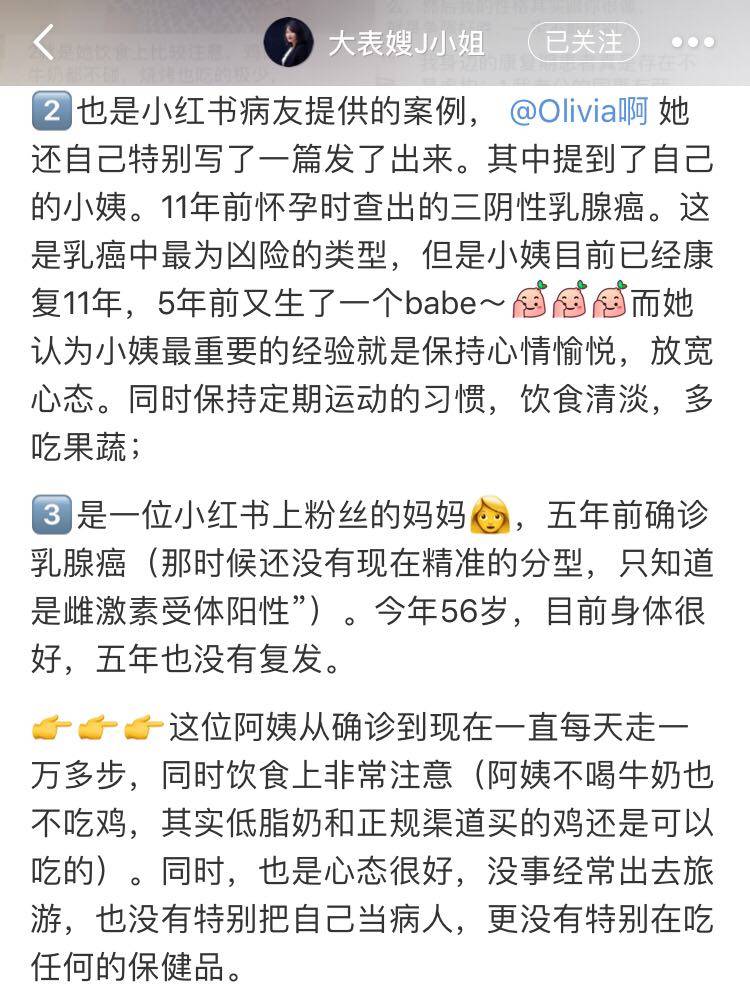
Task: Go back using the top-left arrow
Action: [42, 43]
